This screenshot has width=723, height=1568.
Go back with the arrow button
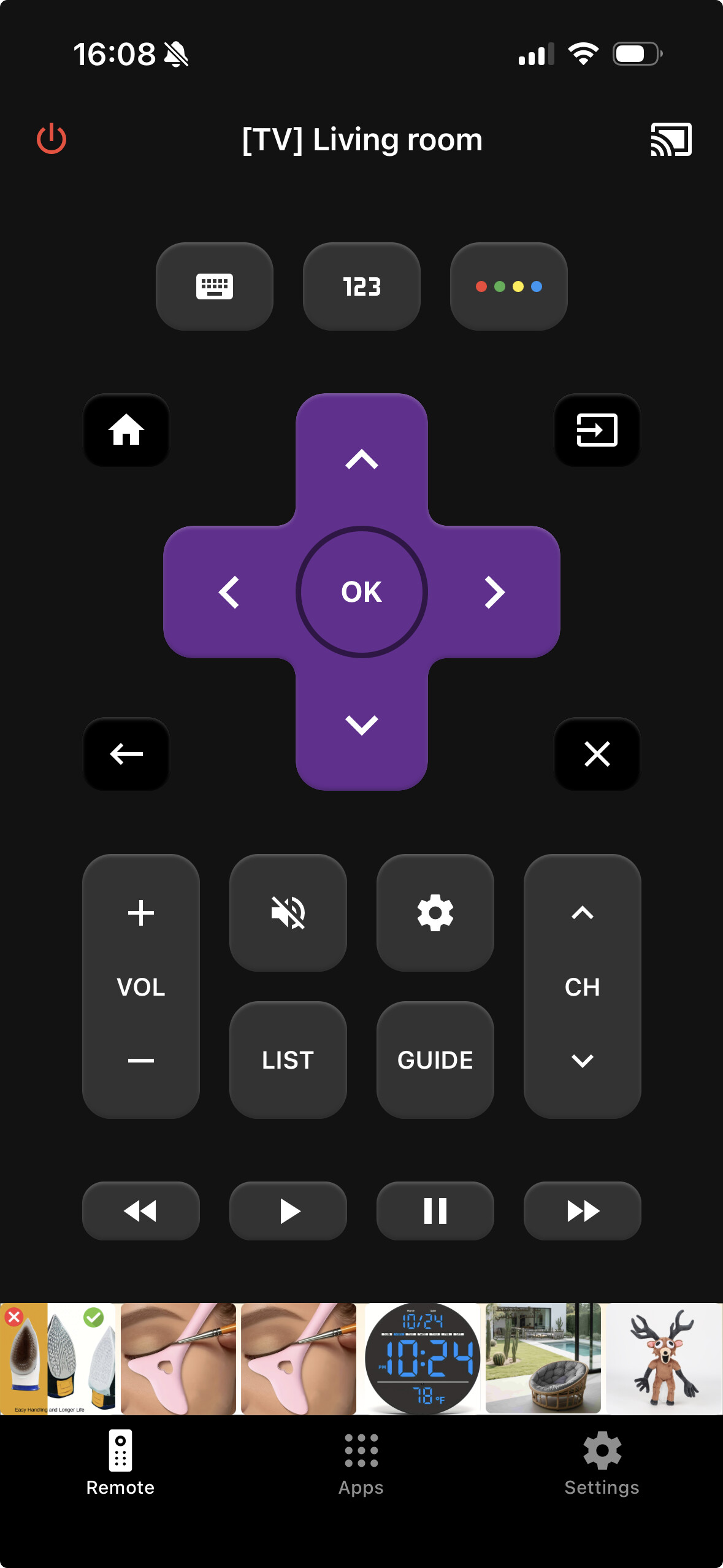(126, 754)
